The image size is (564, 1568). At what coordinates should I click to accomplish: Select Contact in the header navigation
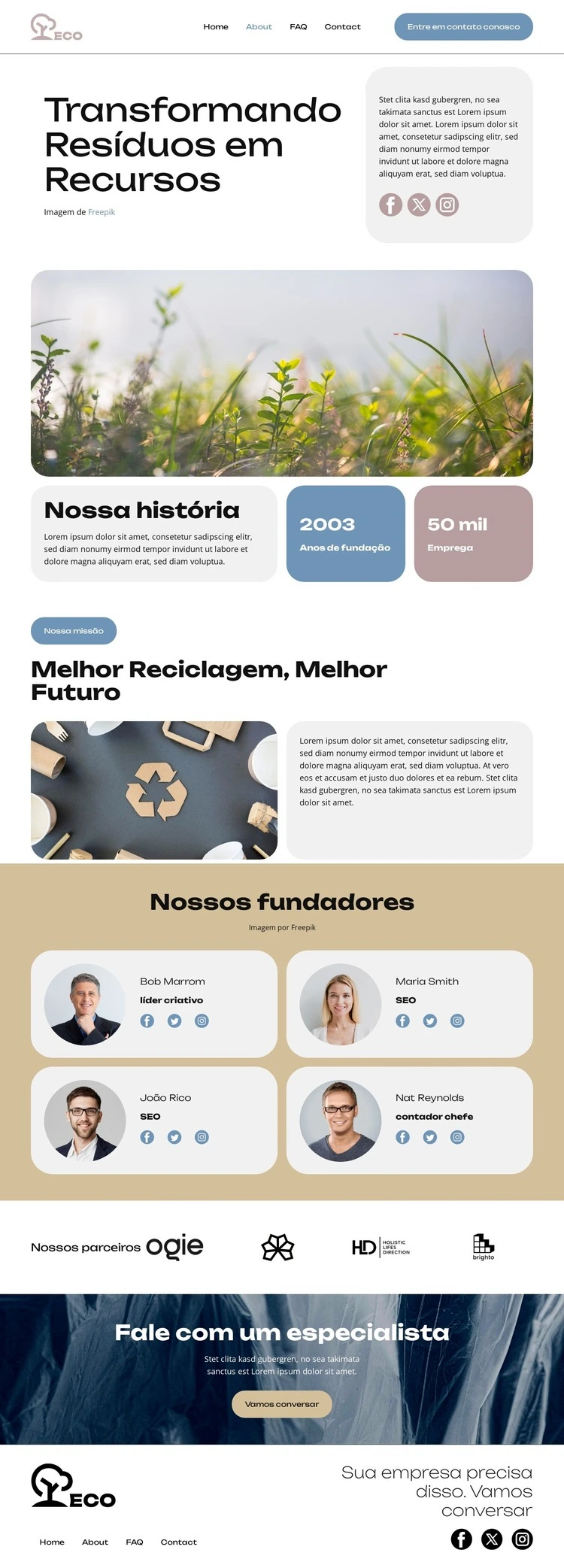point(342,27)
